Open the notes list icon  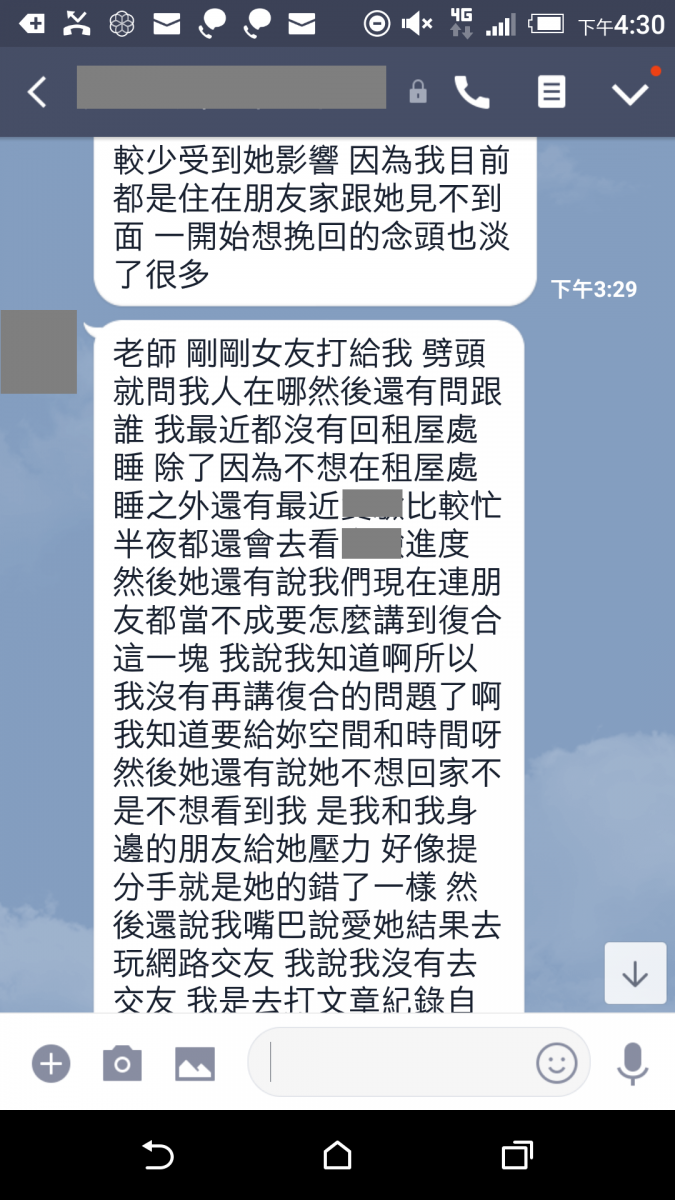[551, 92]
